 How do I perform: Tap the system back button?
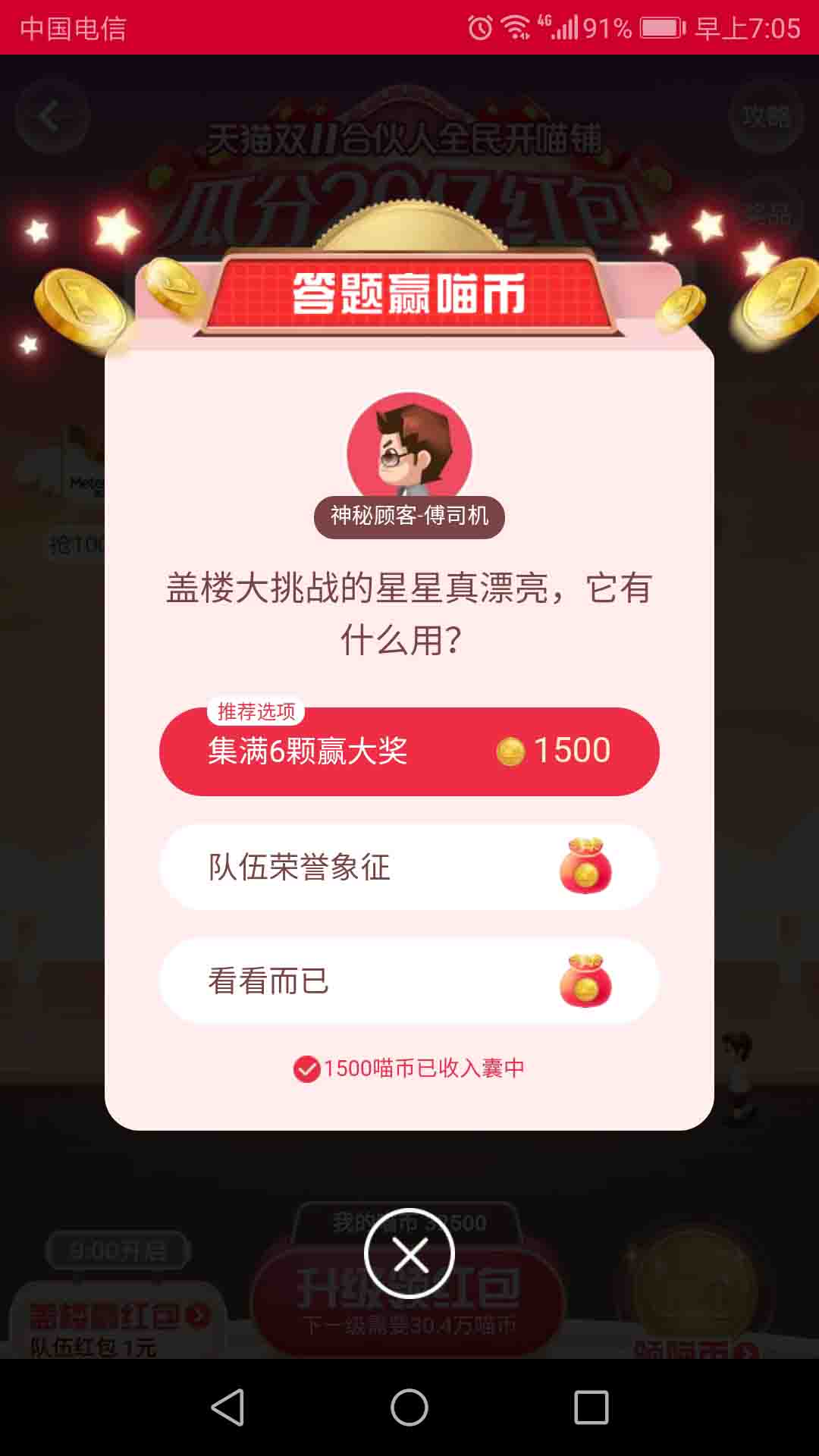click(227, 1407)
